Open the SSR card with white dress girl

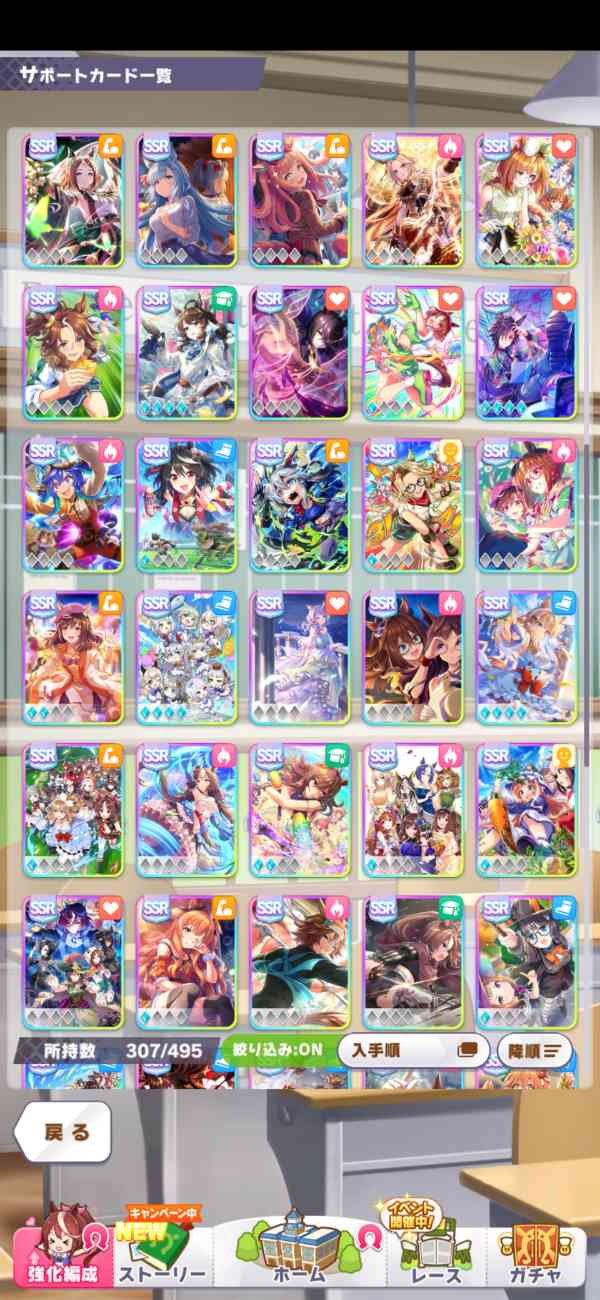point(300,657)
